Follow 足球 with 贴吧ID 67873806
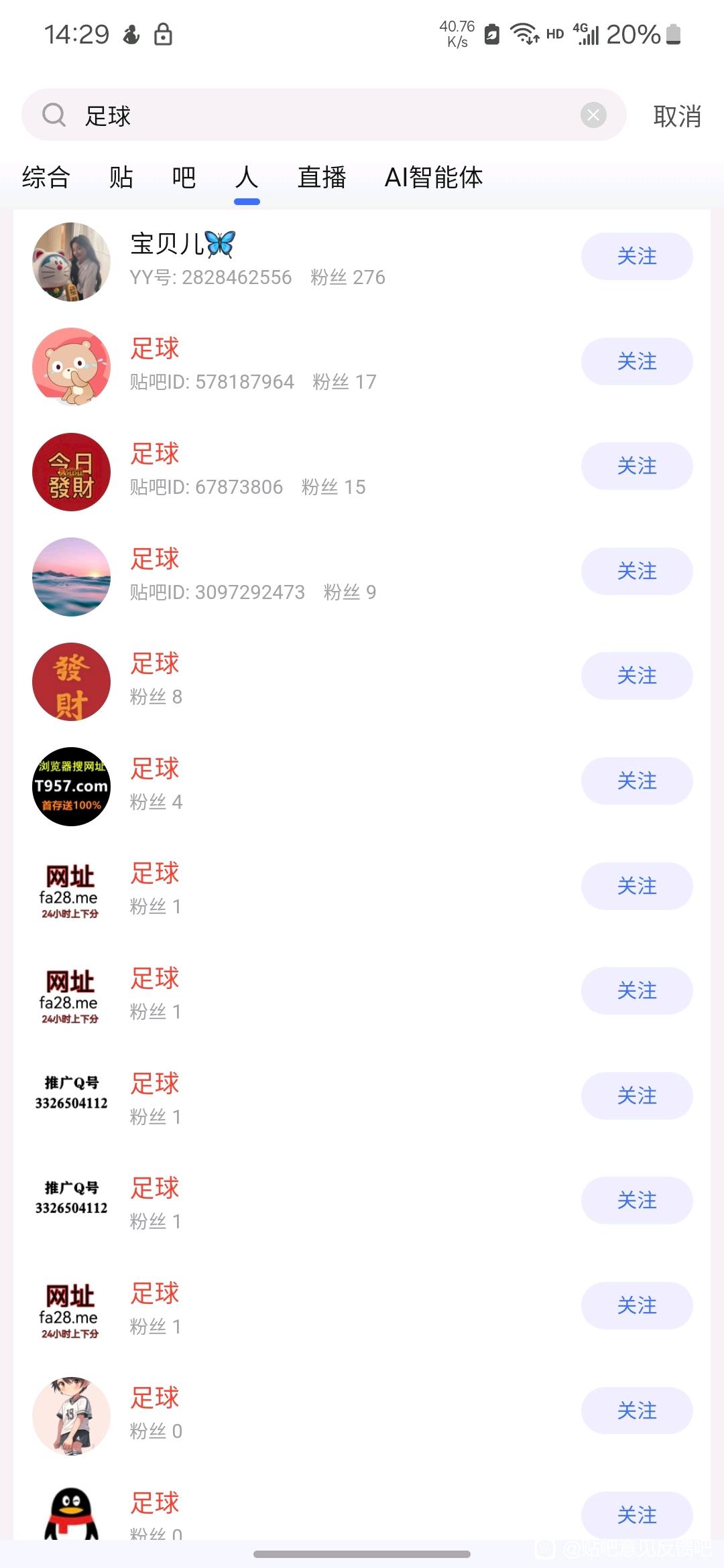Image resolution: width=724 pixels, height=1568 pixels. [636, 466]
